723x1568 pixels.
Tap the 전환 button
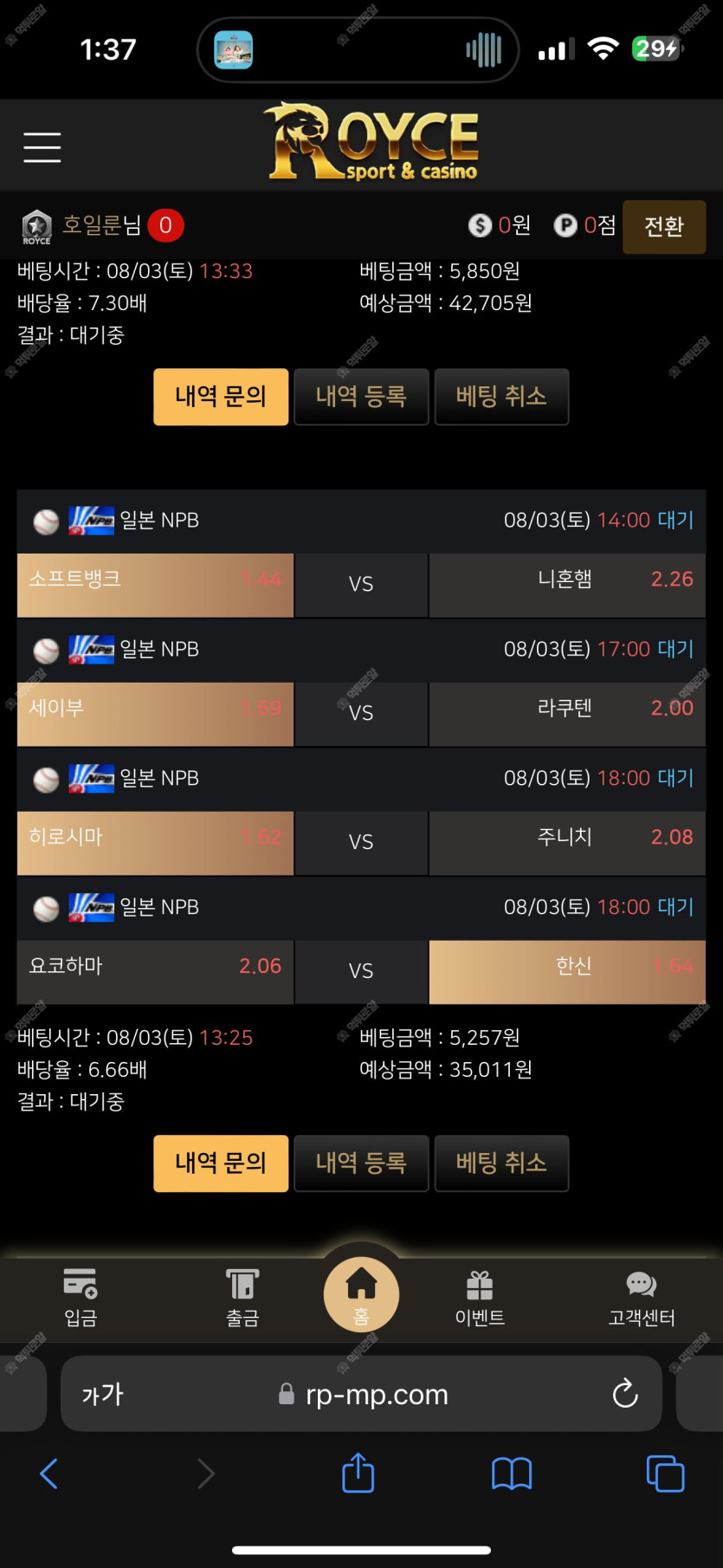[663, 226]
